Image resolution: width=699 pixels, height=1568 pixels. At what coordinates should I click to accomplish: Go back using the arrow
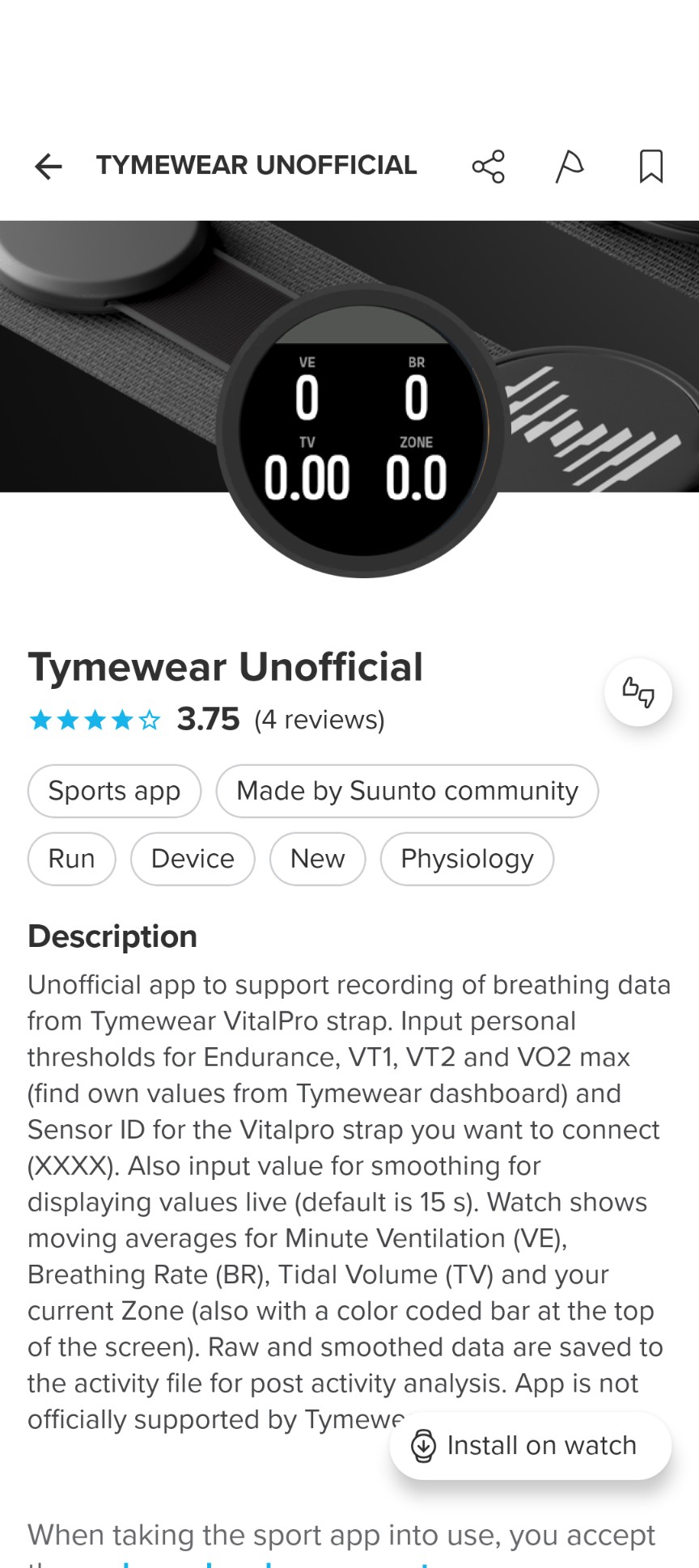(49, 167)
